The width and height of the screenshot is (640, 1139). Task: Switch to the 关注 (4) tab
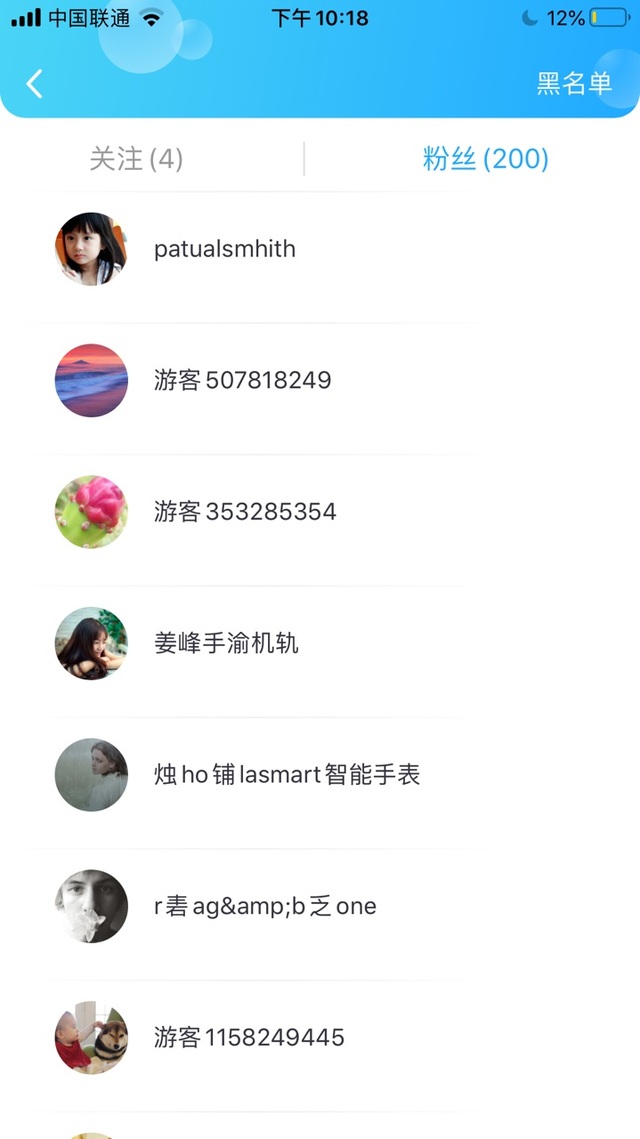(136, 159)
